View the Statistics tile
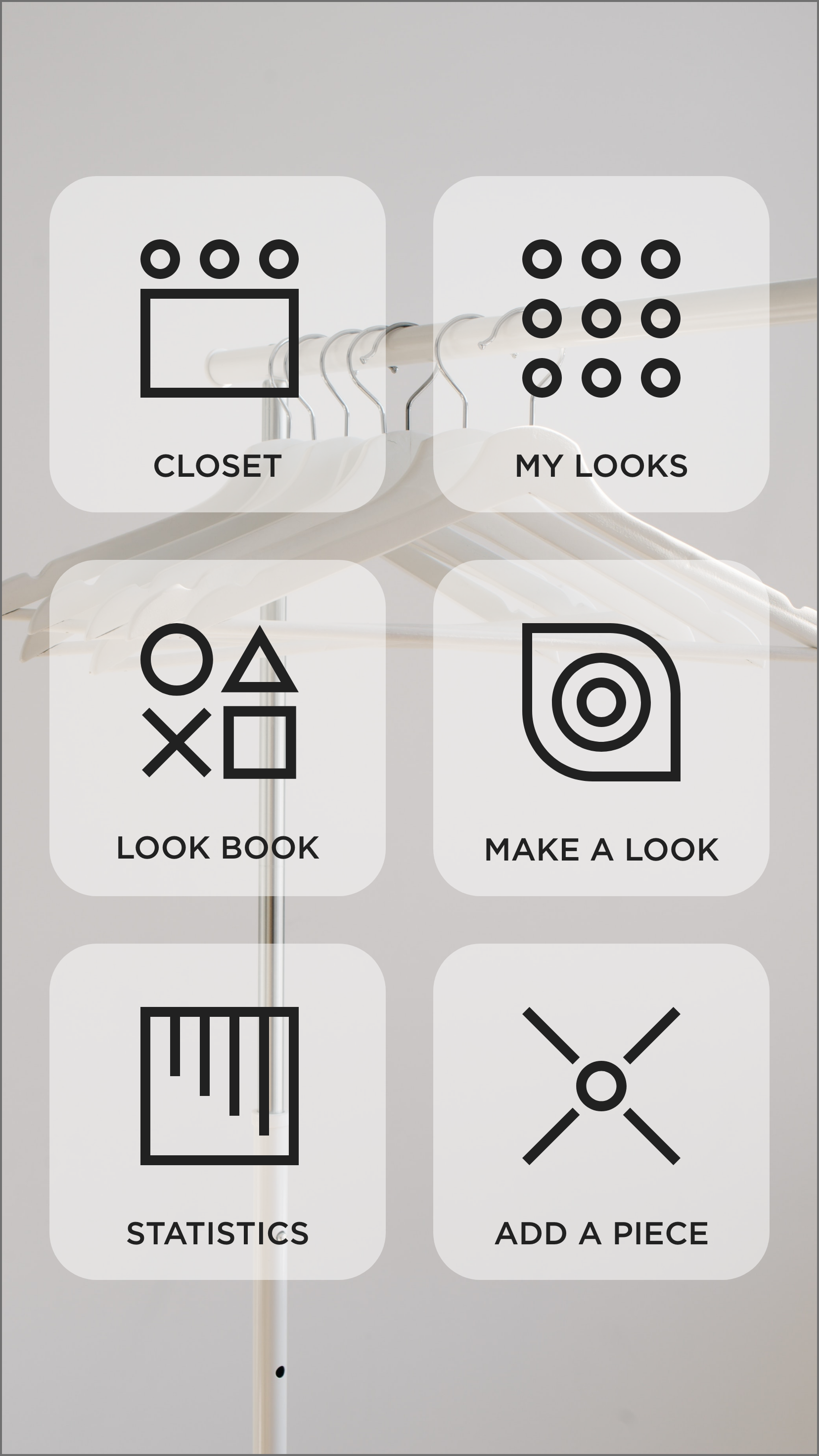 point(218,1111)
